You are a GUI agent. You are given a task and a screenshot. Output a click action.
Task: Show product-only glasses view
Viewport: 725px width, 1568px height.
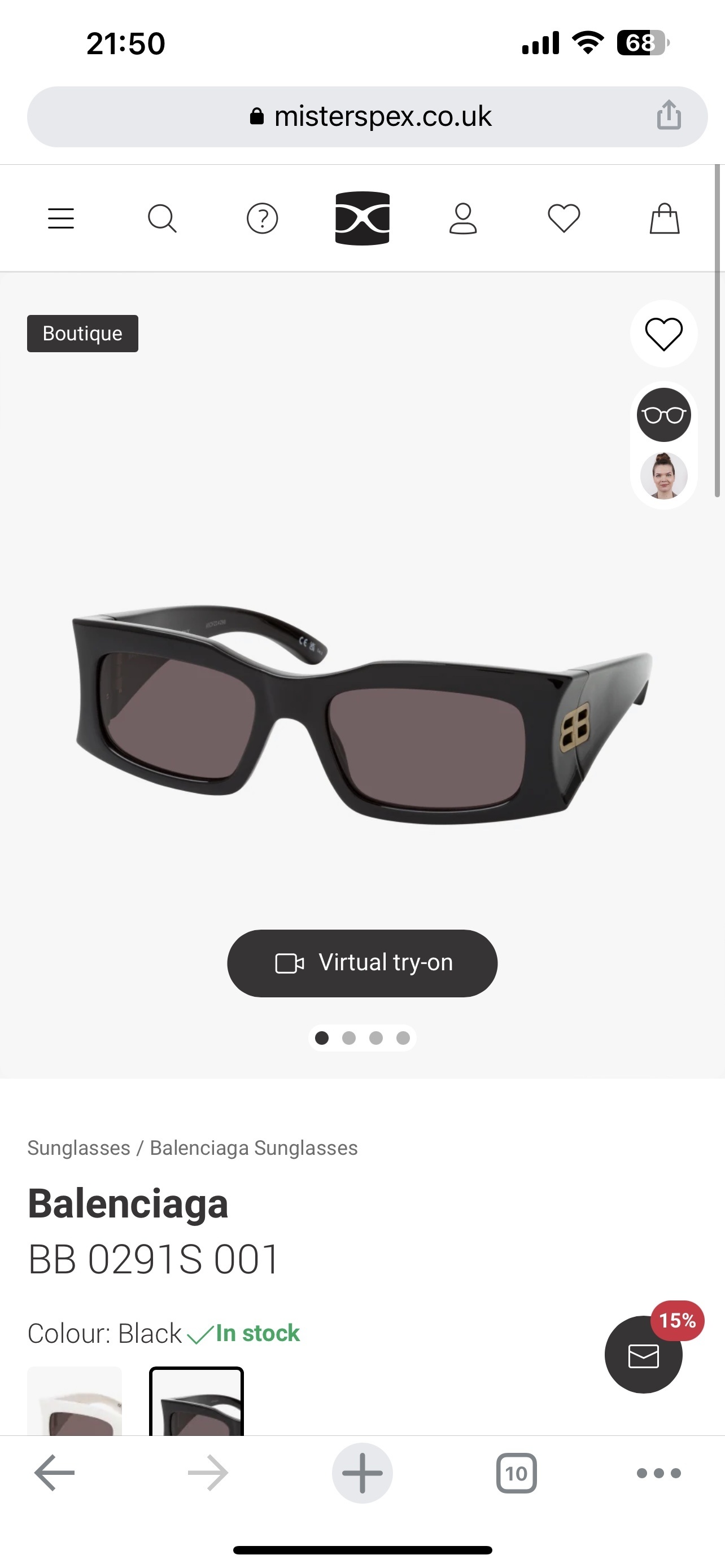coord(663,415)
